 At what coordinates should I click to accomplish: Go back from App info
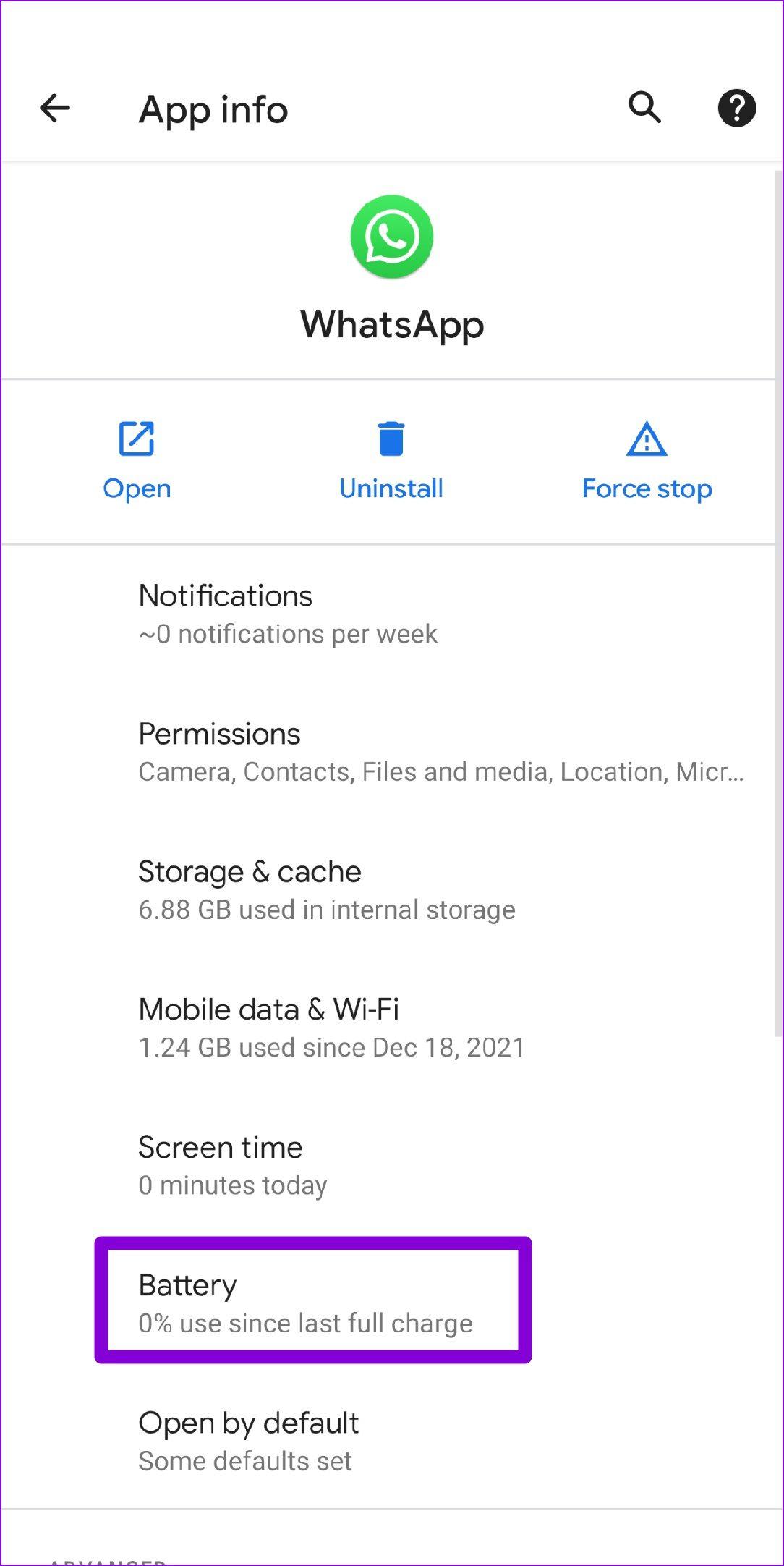click(55, 109)
